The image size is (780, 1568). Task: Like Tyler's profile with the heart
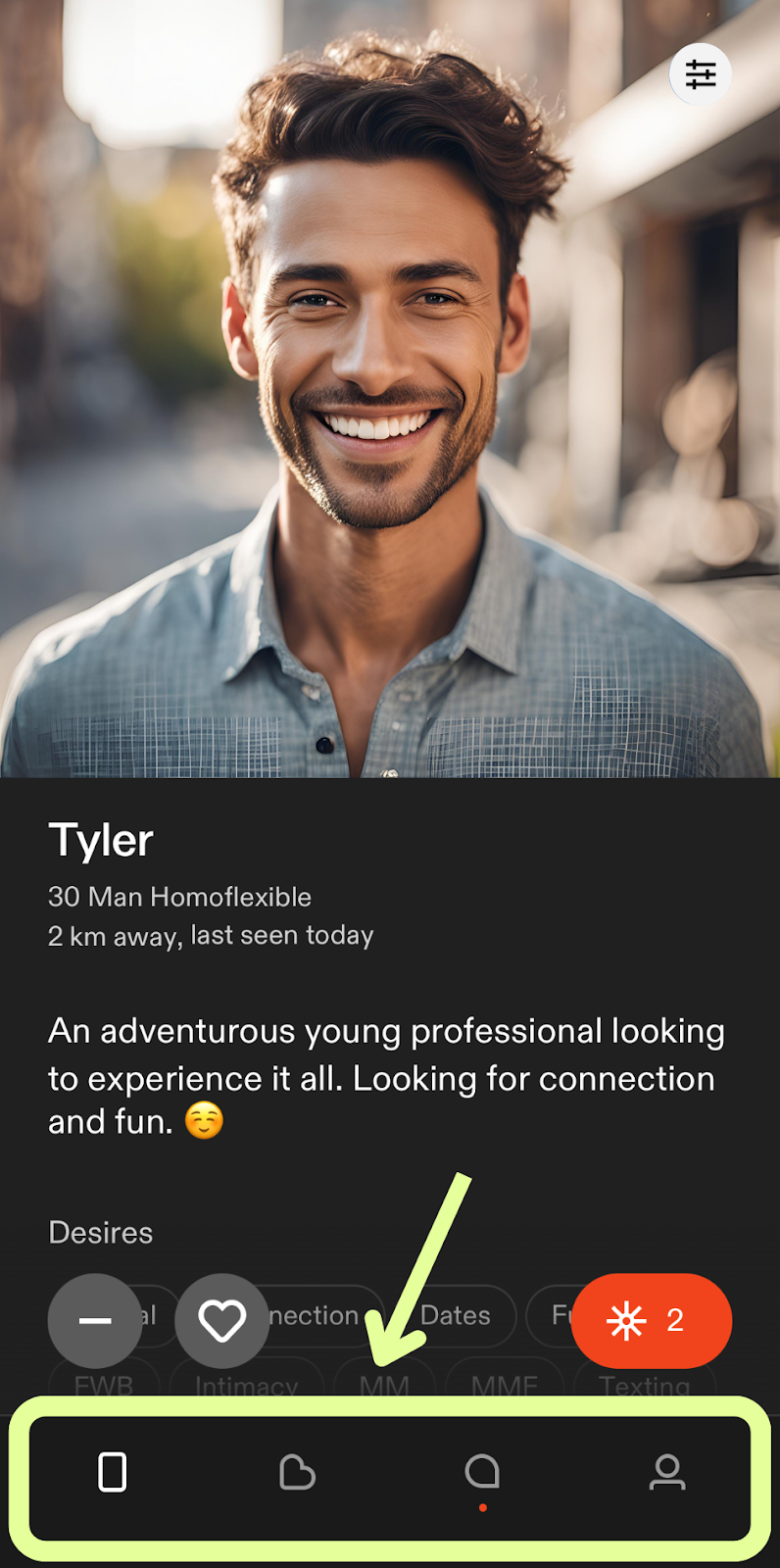[x=222, y=1320]
